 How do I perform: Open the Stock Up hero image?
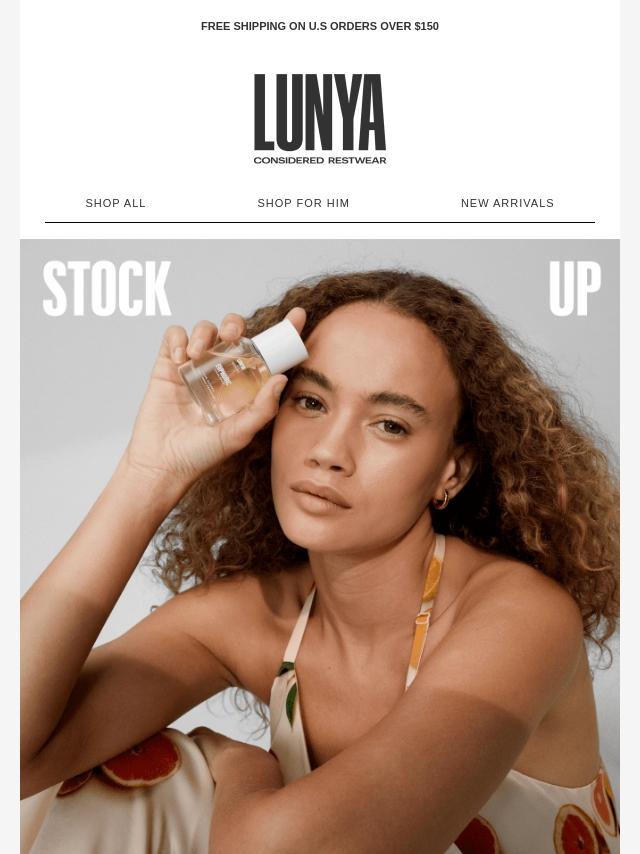[x=320, y=545]
